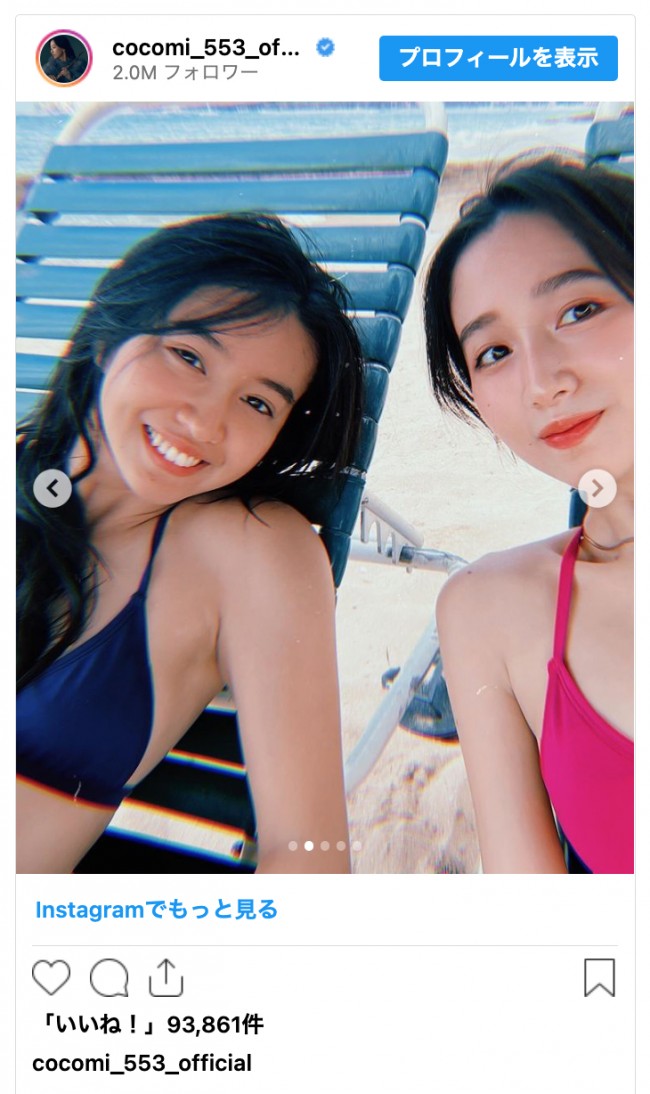Go to the next photo in the carousel
Image resolution: width=650 pixels, height=1094 pixels.
point(597,488)
